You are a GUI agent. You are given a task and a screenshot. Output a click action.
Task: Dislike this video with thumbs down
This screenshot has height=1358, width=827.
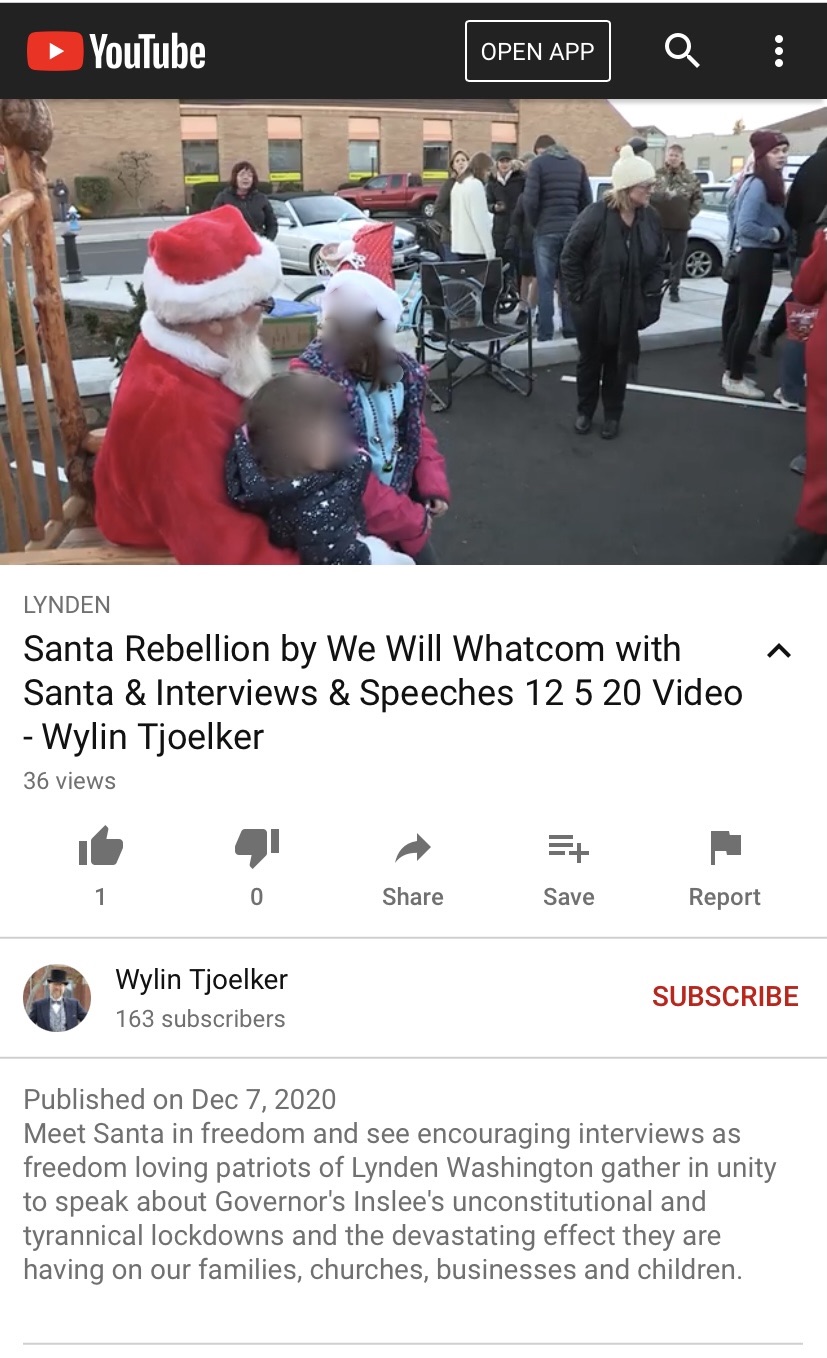point(256,850)
